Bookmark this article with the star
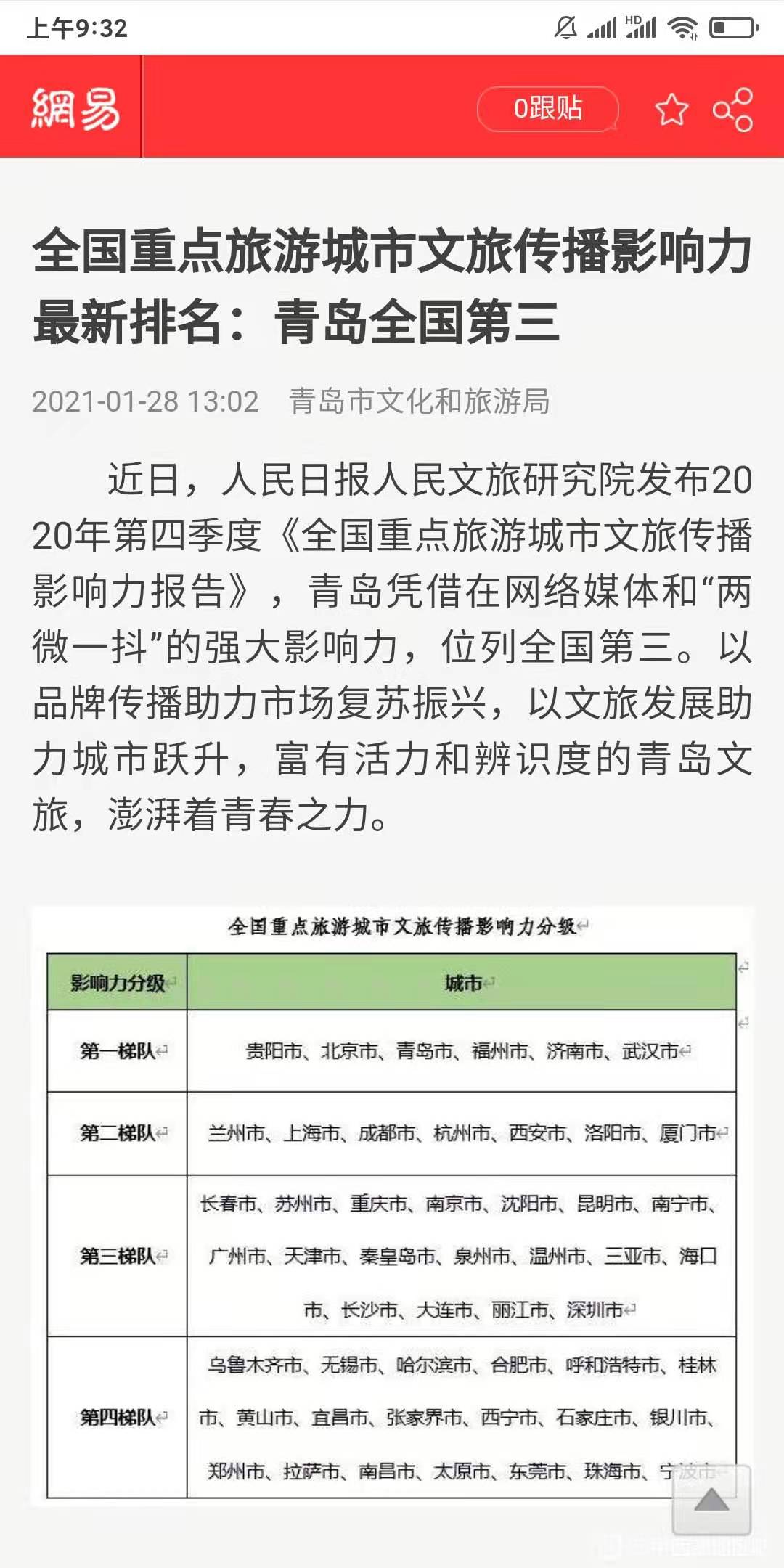 (671, 110)
